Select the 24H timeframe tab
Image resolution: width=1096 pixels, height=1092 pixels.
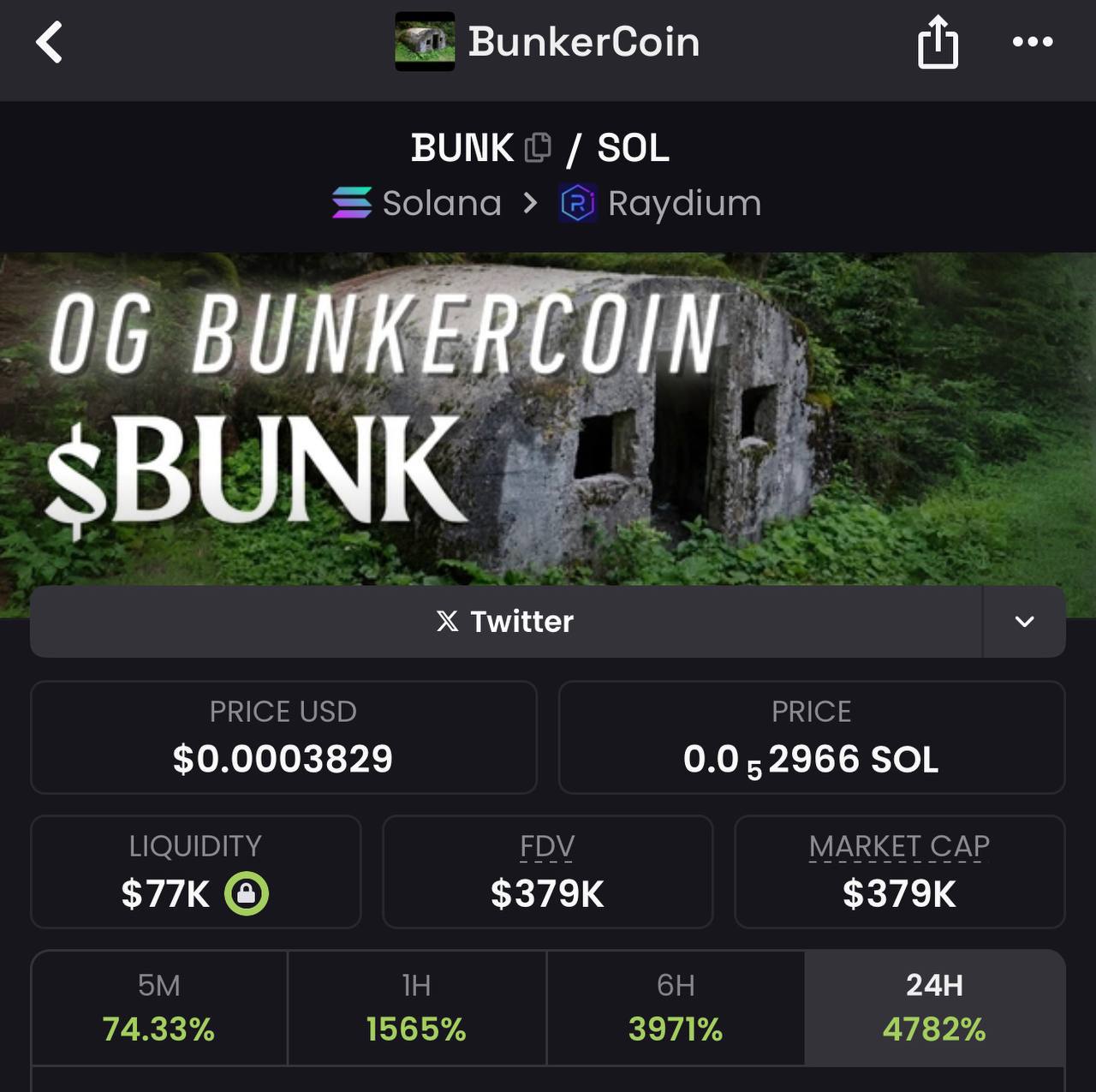pos(934,1007)
